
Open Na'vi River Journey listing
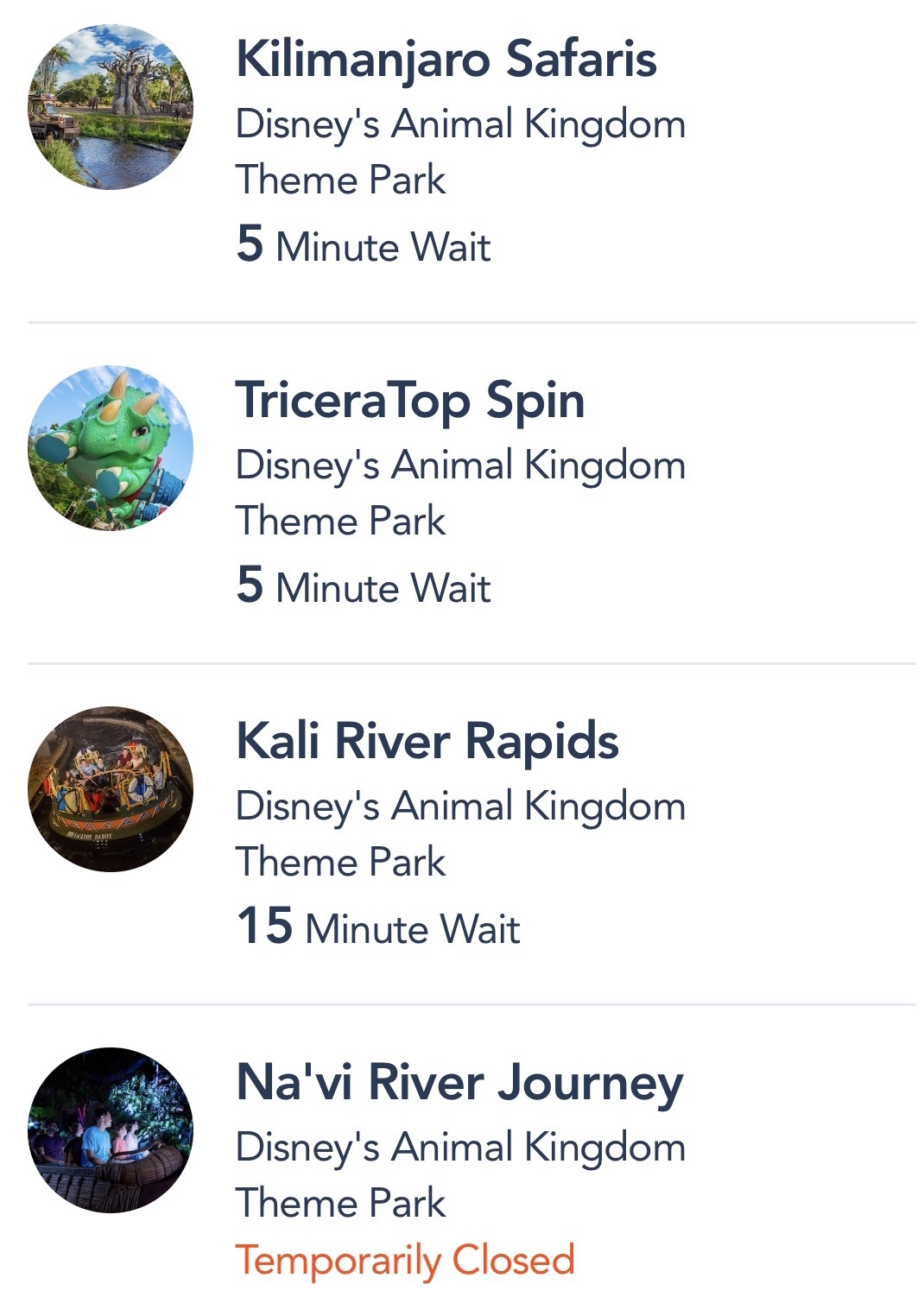pos(459,1083)
